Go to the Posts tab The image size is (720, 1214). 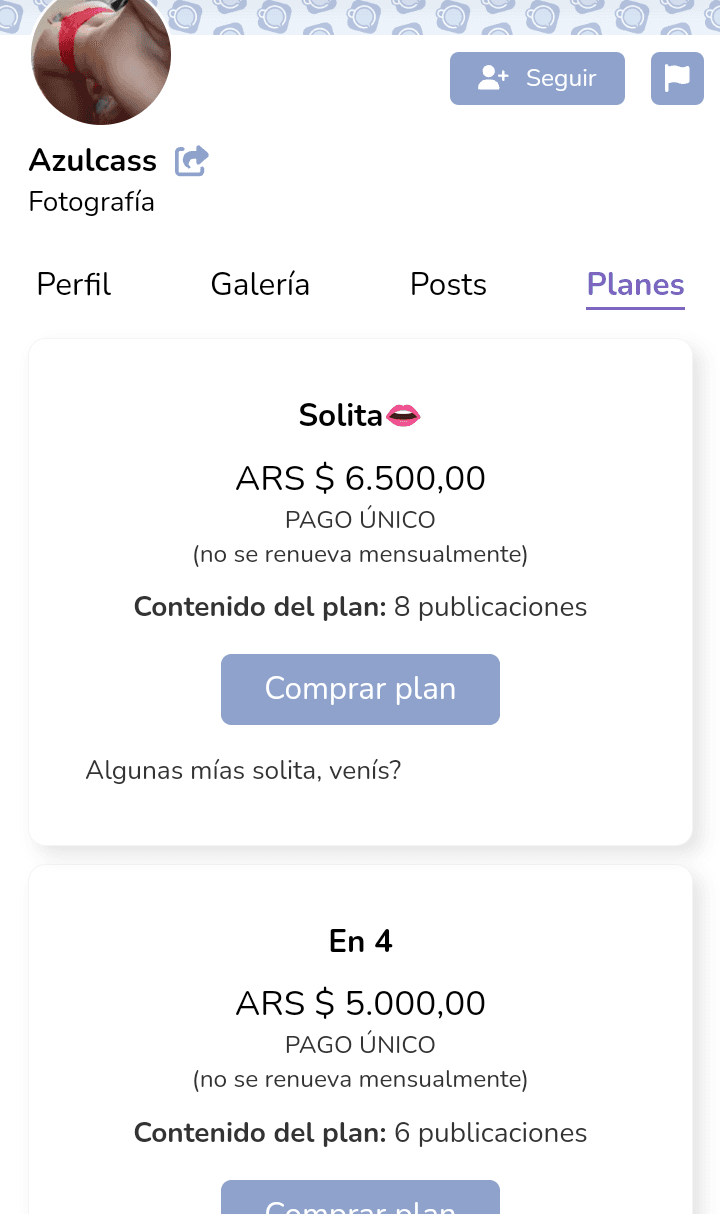click(x=448, y=285)
